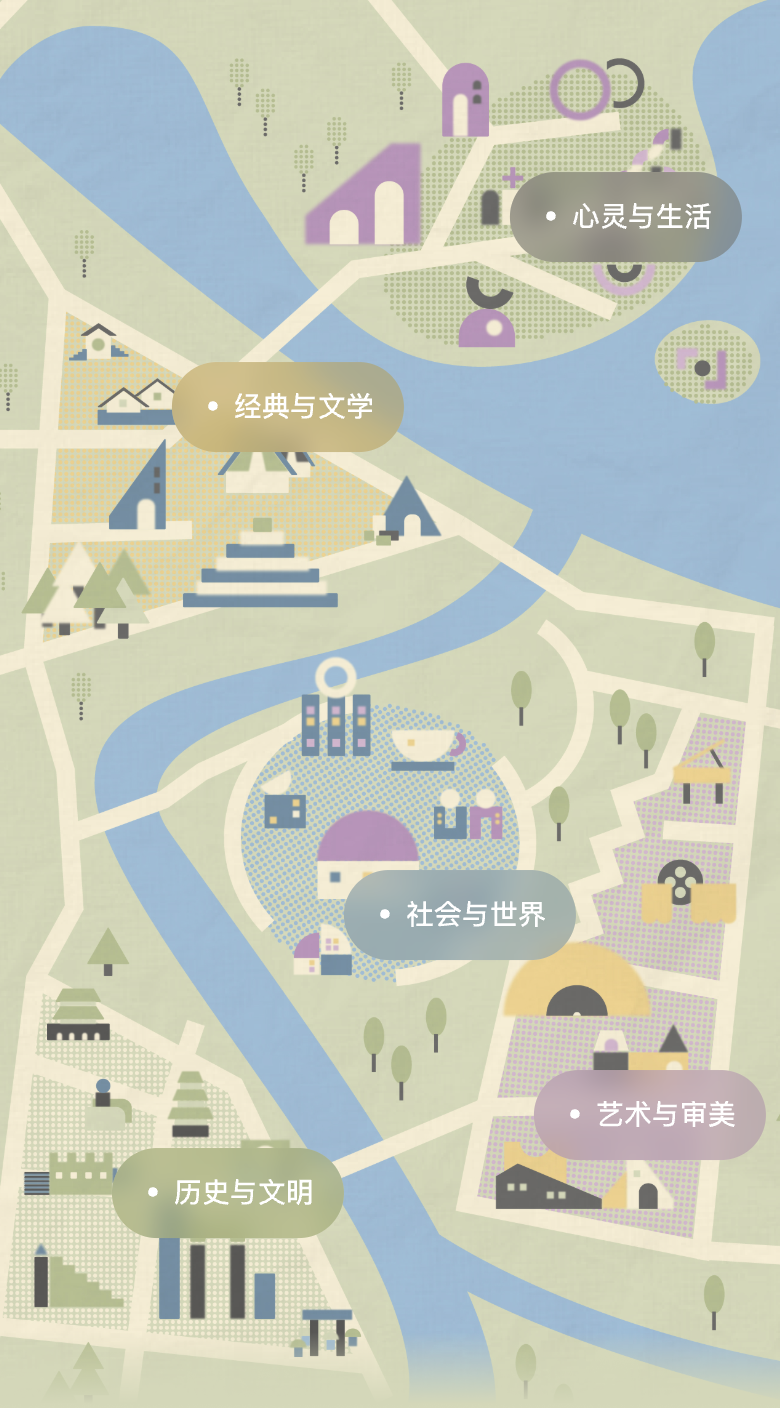Click the coffee cup icon
The height and width of the screenshot is (1408, 780).
[x=422, y=745]
